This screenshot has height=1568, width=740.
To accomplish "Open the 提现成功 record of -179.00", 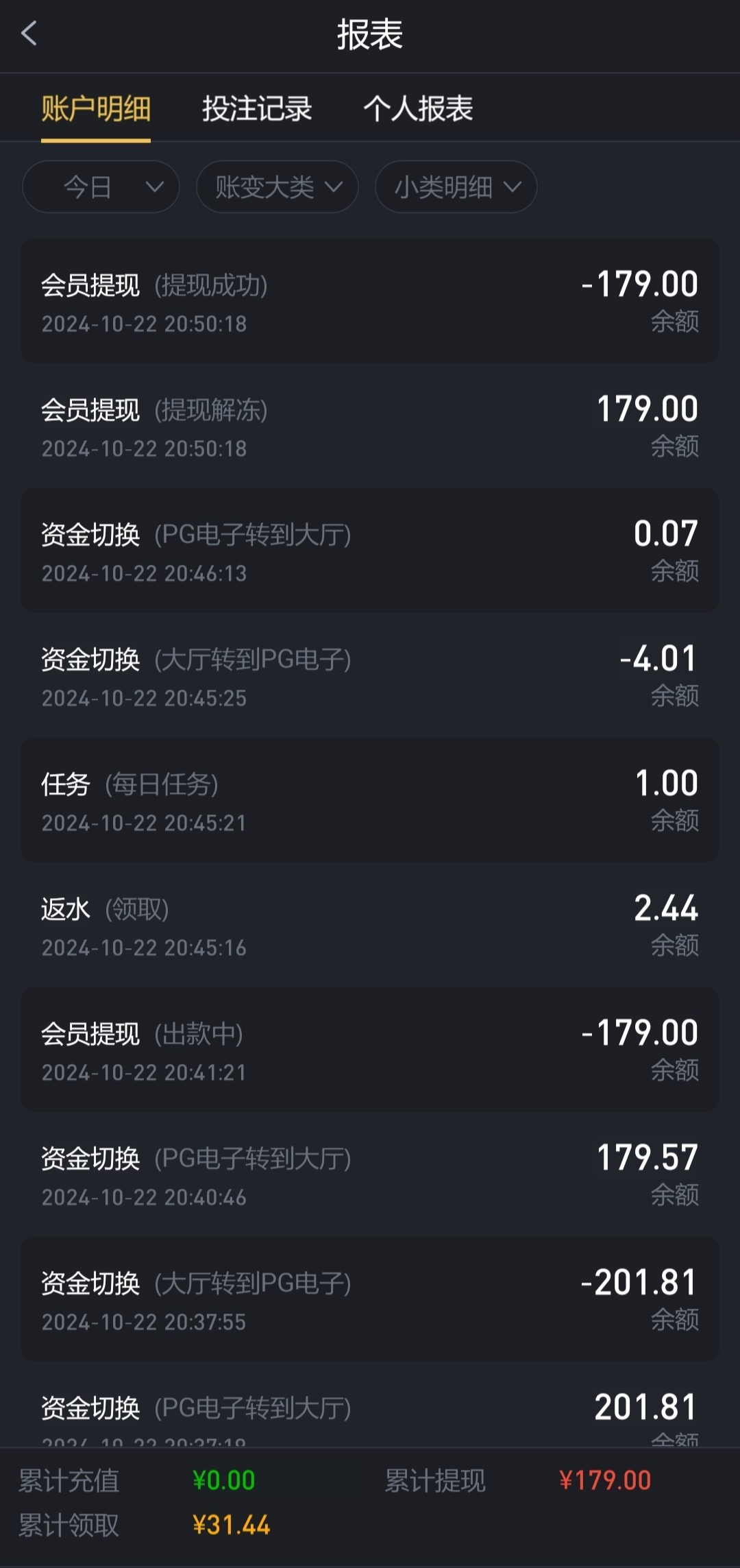I will click(x=370, y=301).
